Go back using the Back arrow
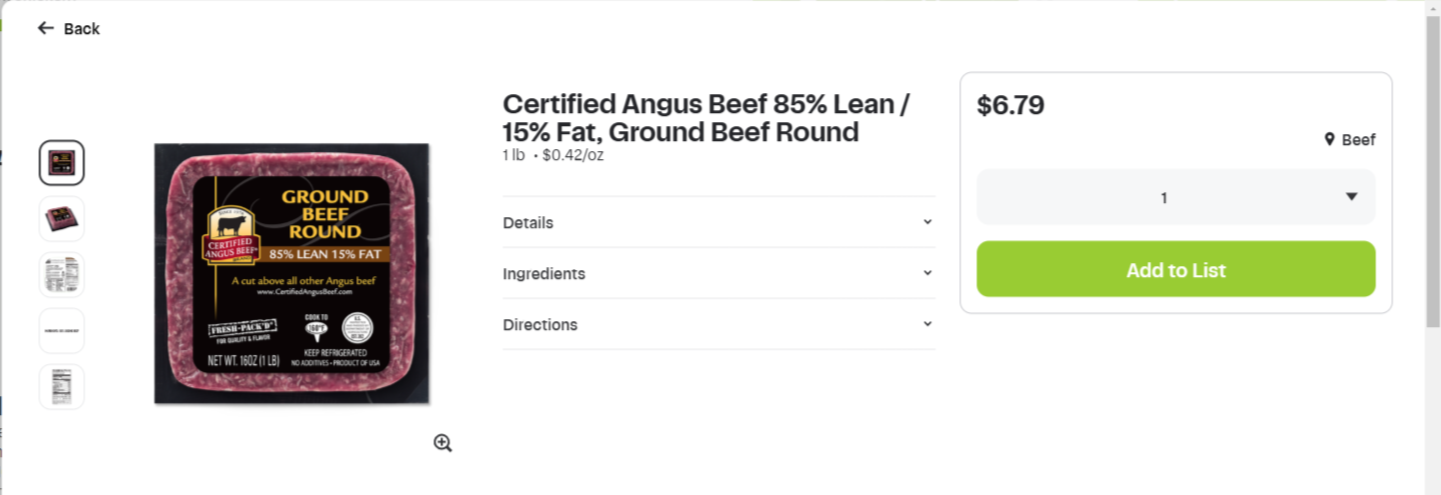The image size is (1441, 495). pos(68,29)
